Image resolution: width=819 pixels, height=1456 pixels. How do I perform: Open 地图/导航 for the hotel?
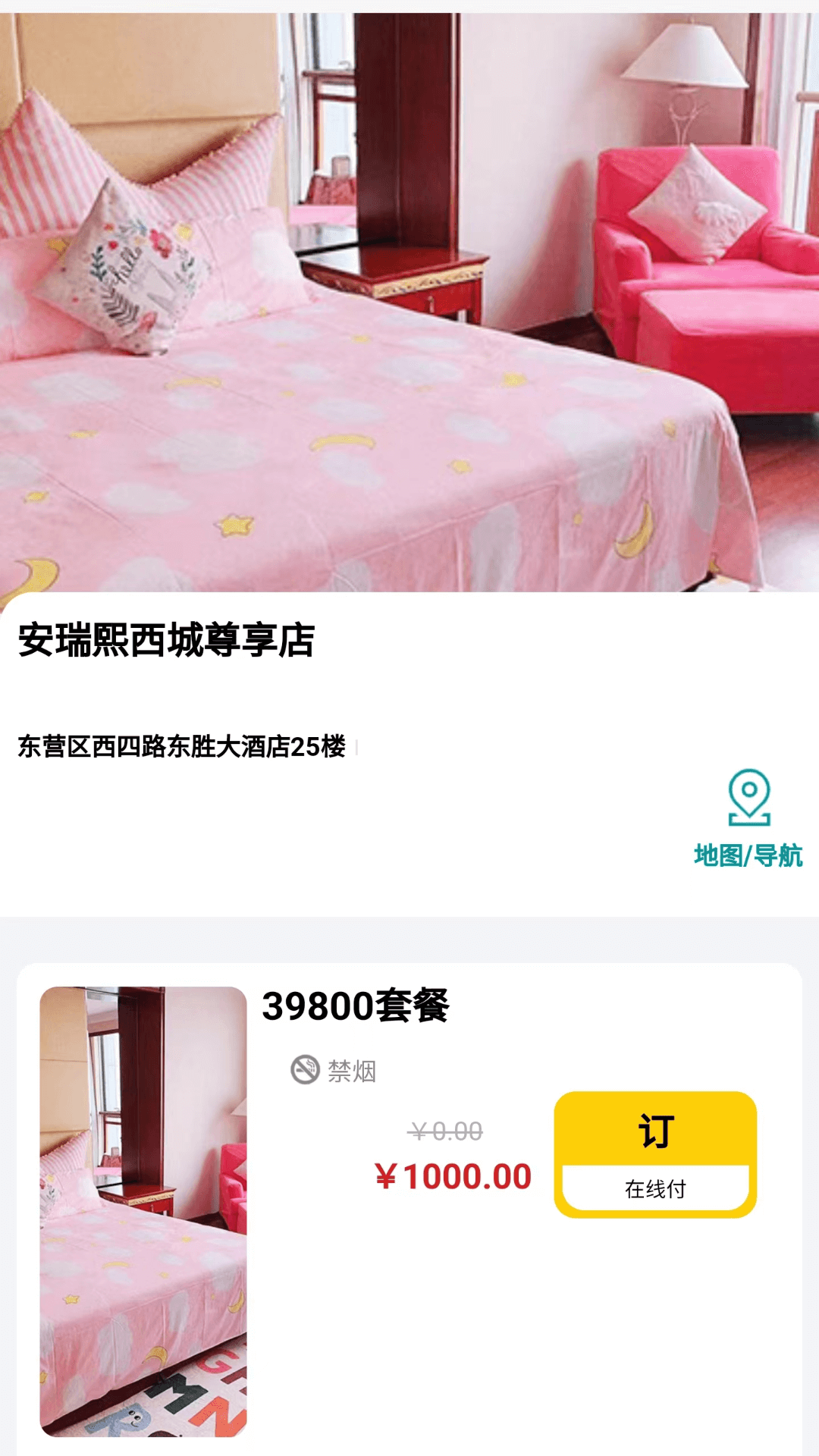748,819
